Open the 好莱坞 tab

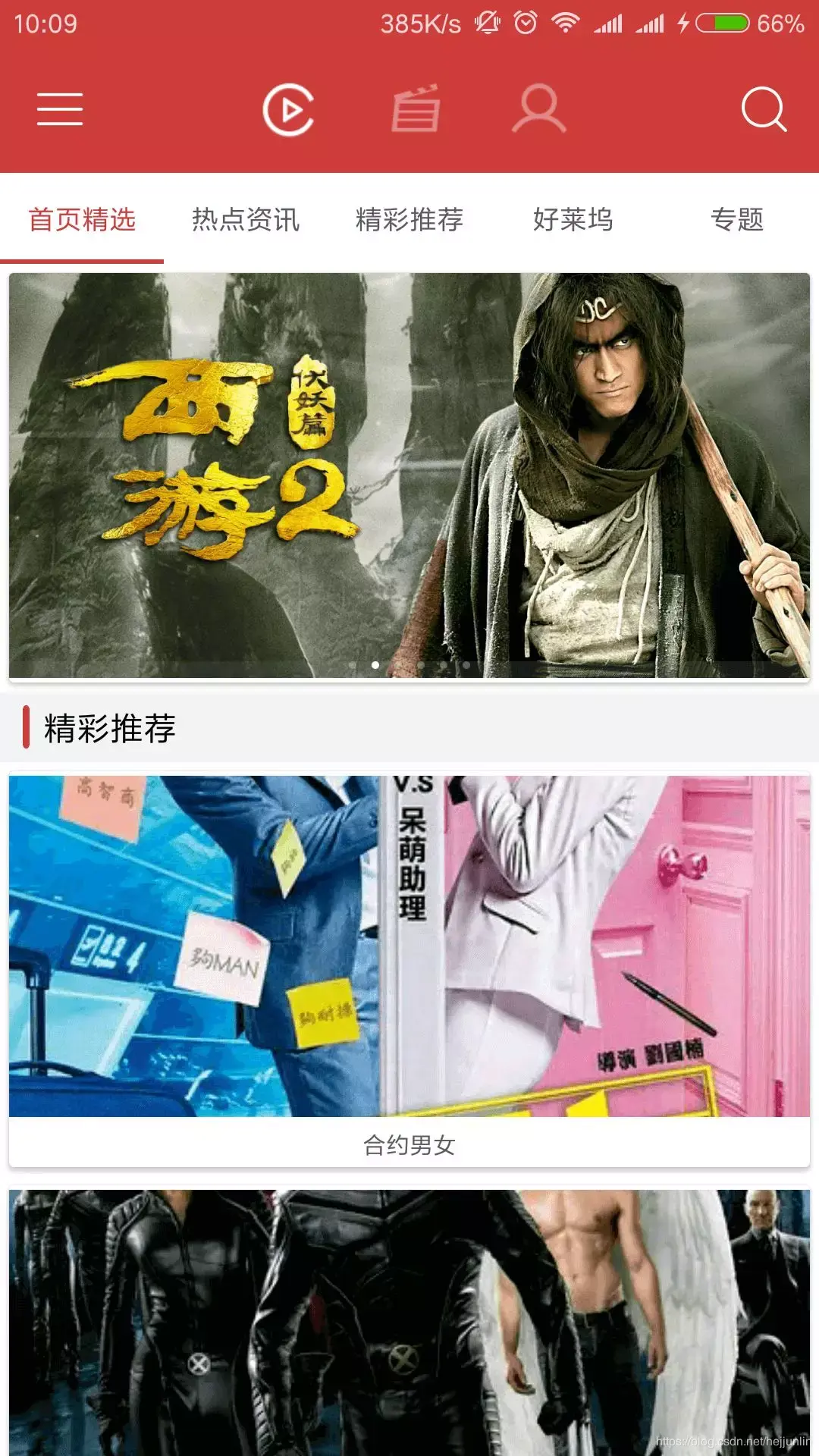(573, 220)
